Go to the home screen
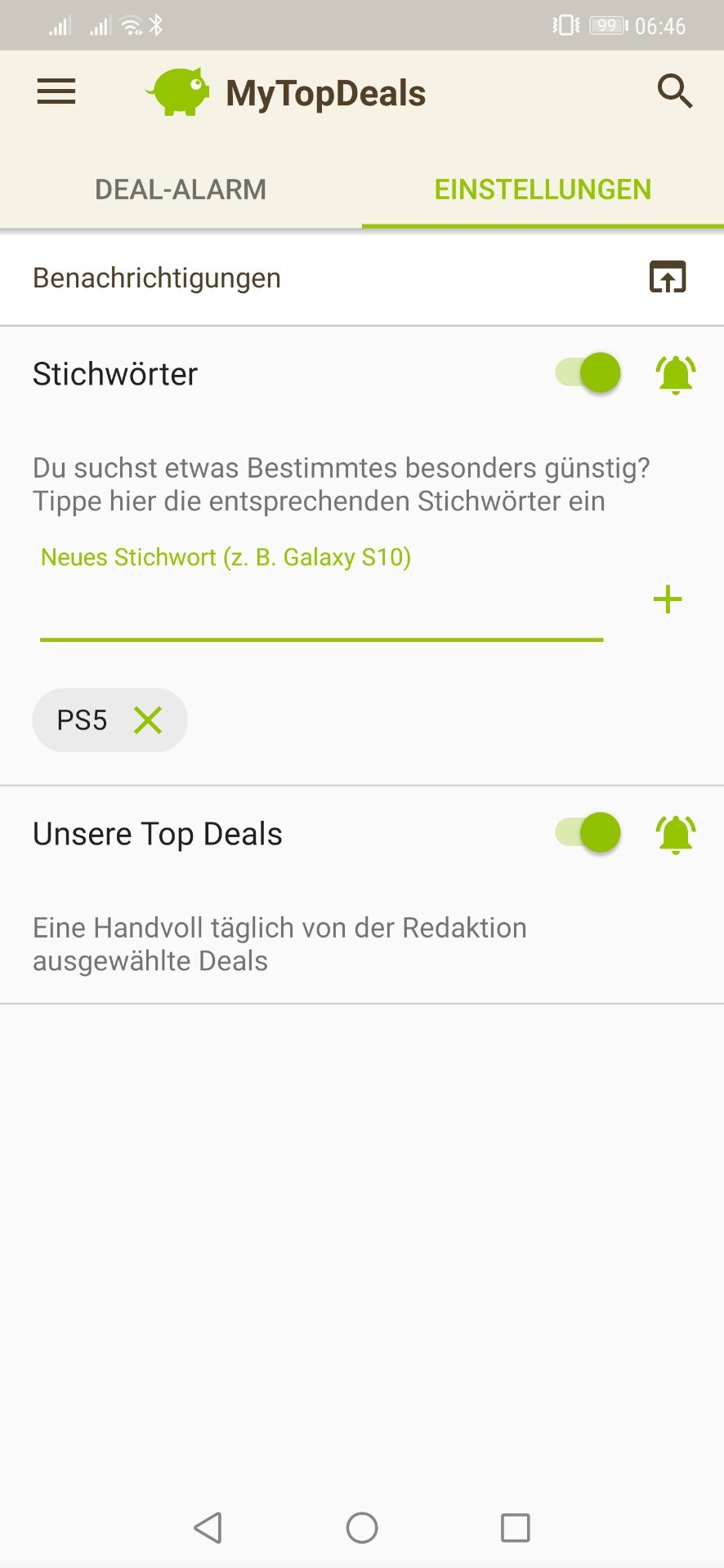The width and height of the screenshot is (724, 1568). point(362,1527)
